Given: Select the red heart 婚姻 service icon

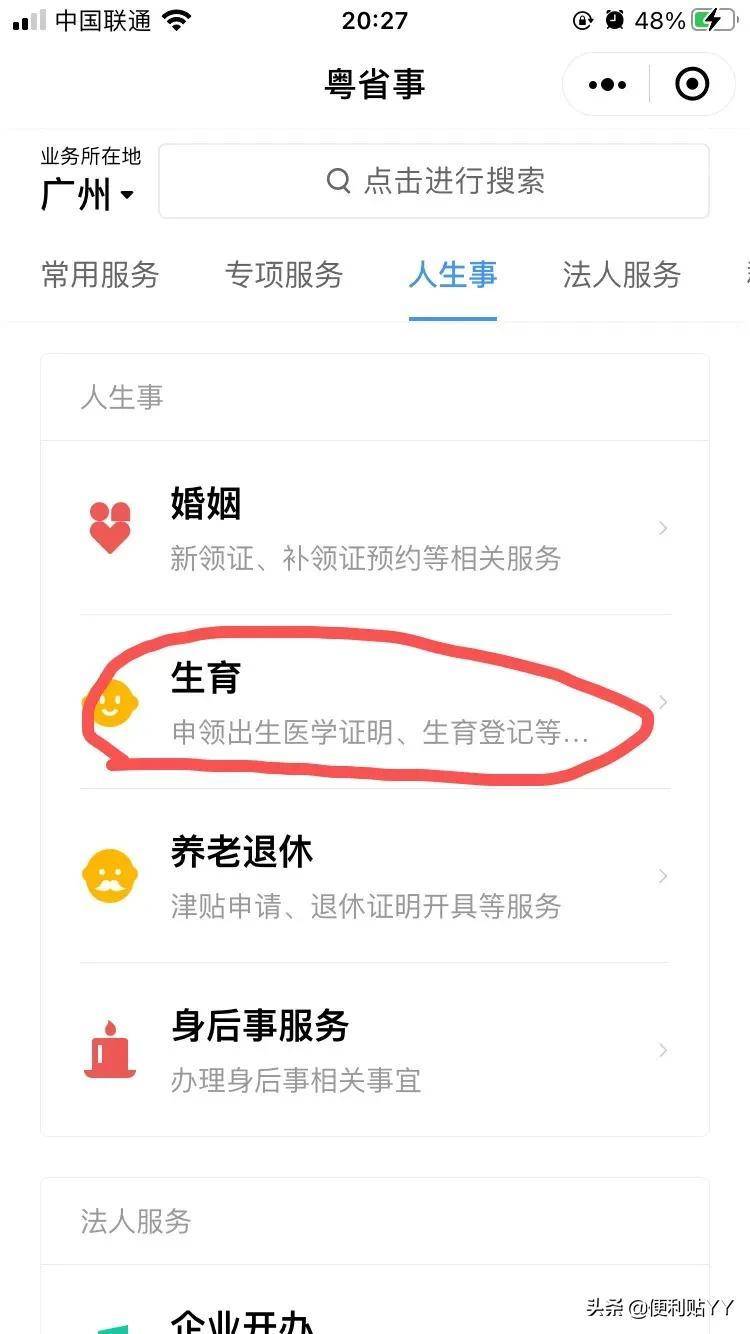Looking at the screenshot, I should click(x=110, y=529).
